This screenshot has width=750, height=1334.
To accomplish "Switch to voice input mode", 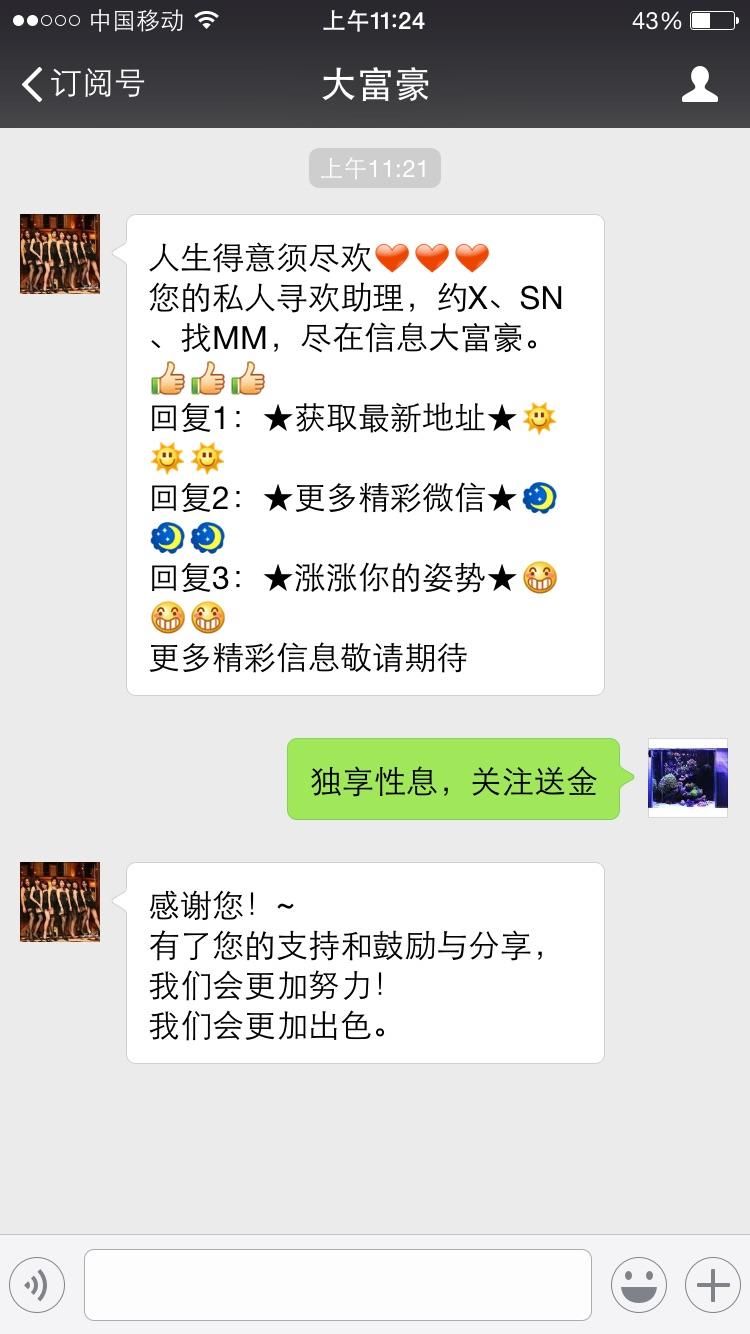I will click(37, 1285).
